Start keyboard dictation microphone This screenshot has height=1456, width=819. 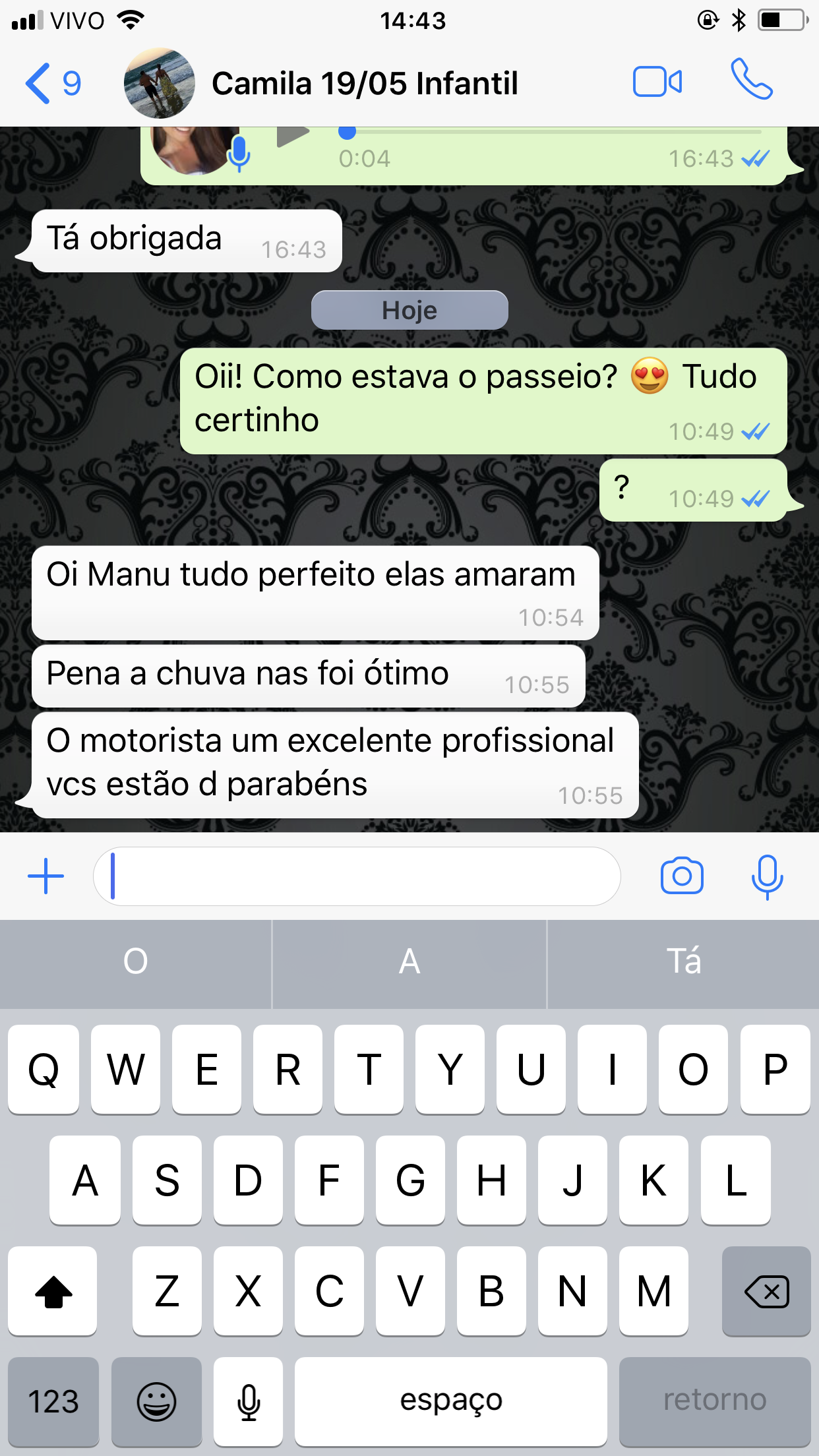(249, 1401)
